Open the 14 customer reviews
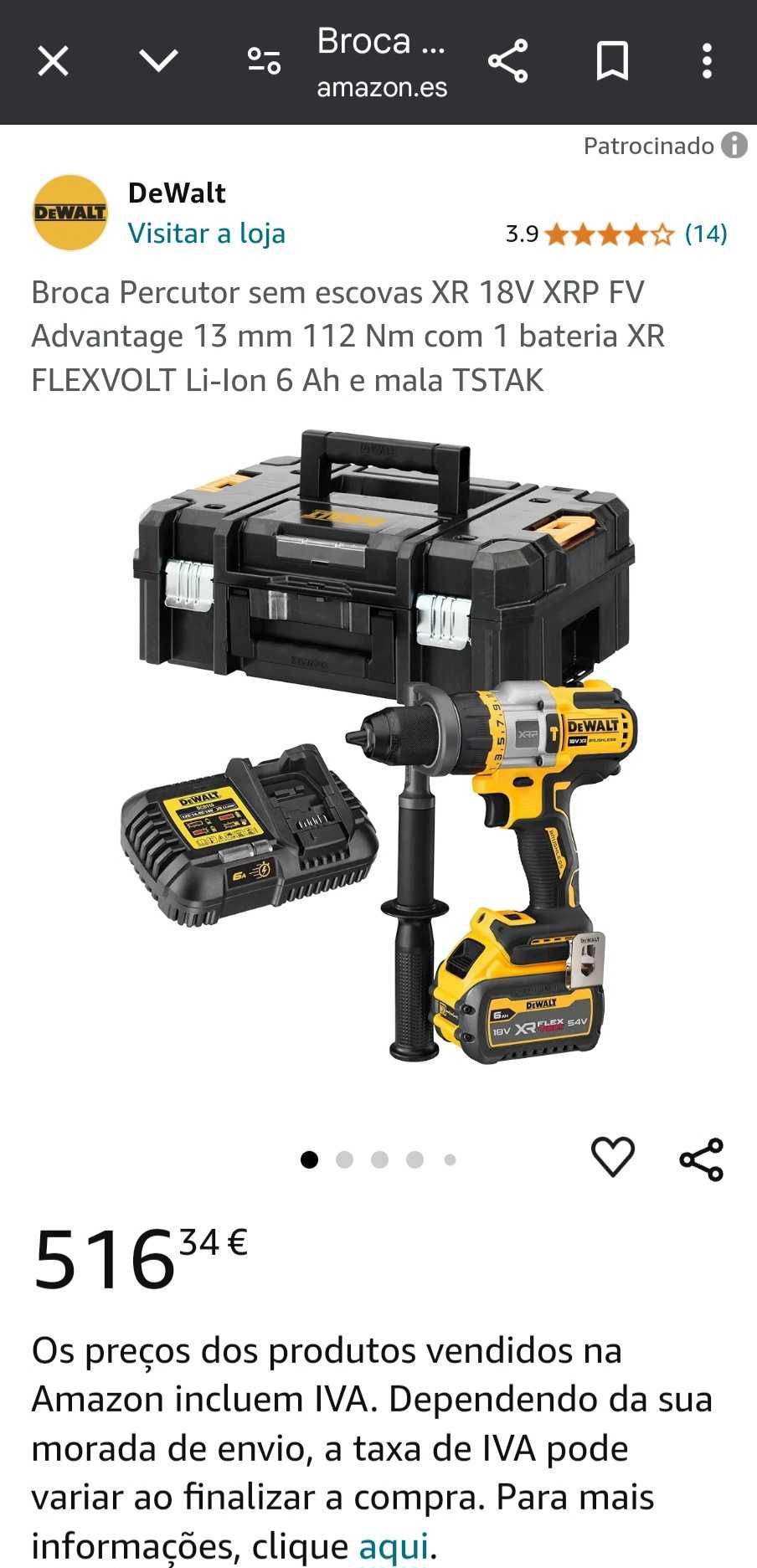The image size is (757, 1568). 705,234
